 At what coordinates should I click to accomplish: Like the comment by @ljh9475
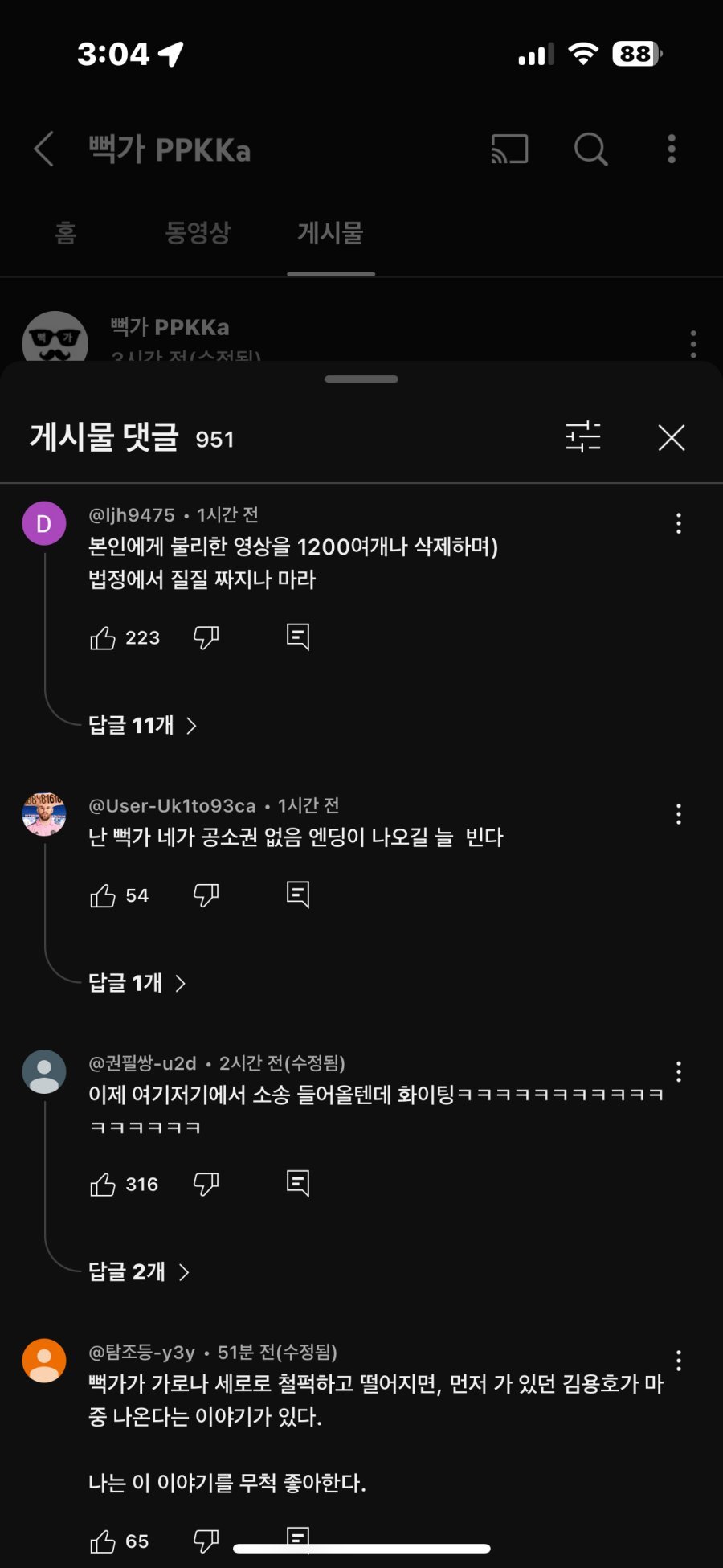click(103, 638)
